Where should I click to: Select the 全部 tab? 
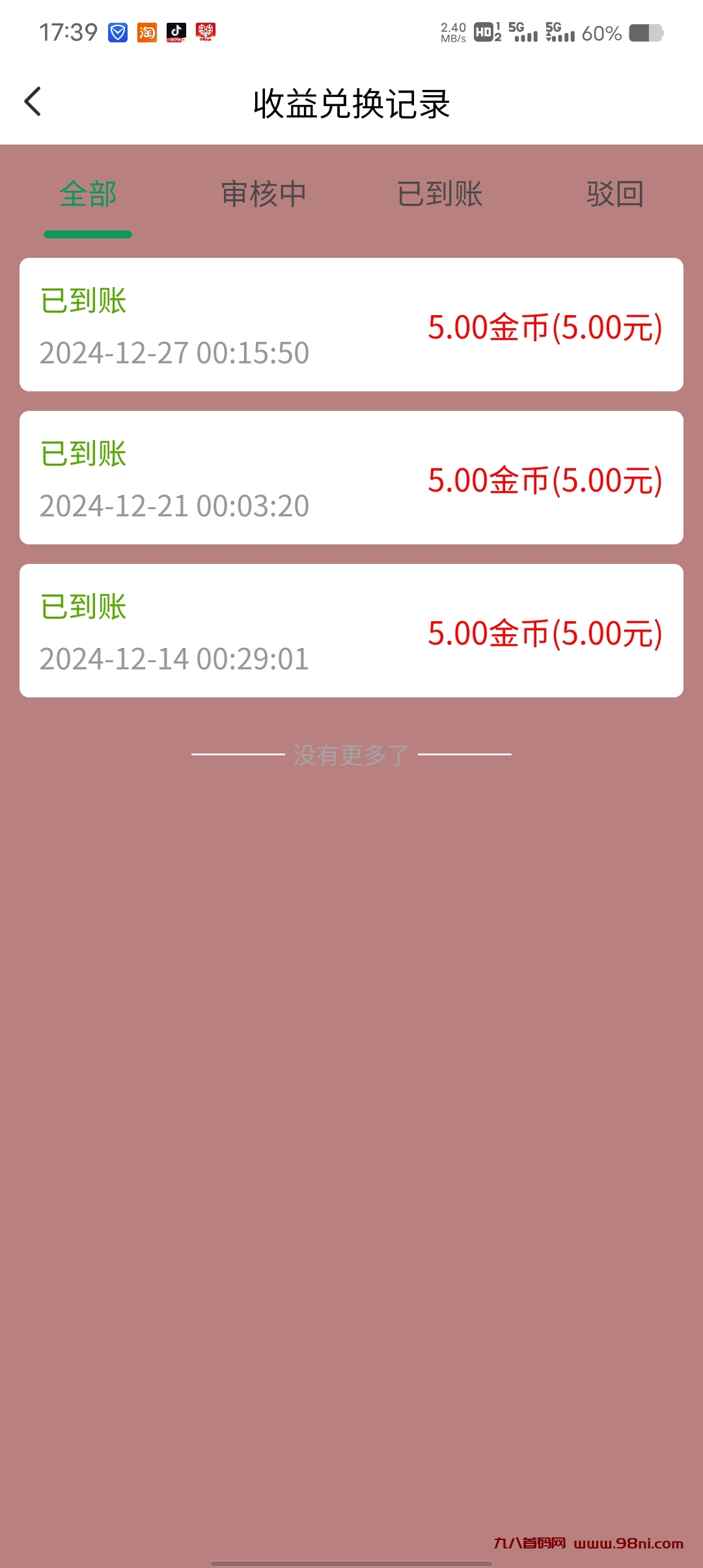(x=88, y=194)
